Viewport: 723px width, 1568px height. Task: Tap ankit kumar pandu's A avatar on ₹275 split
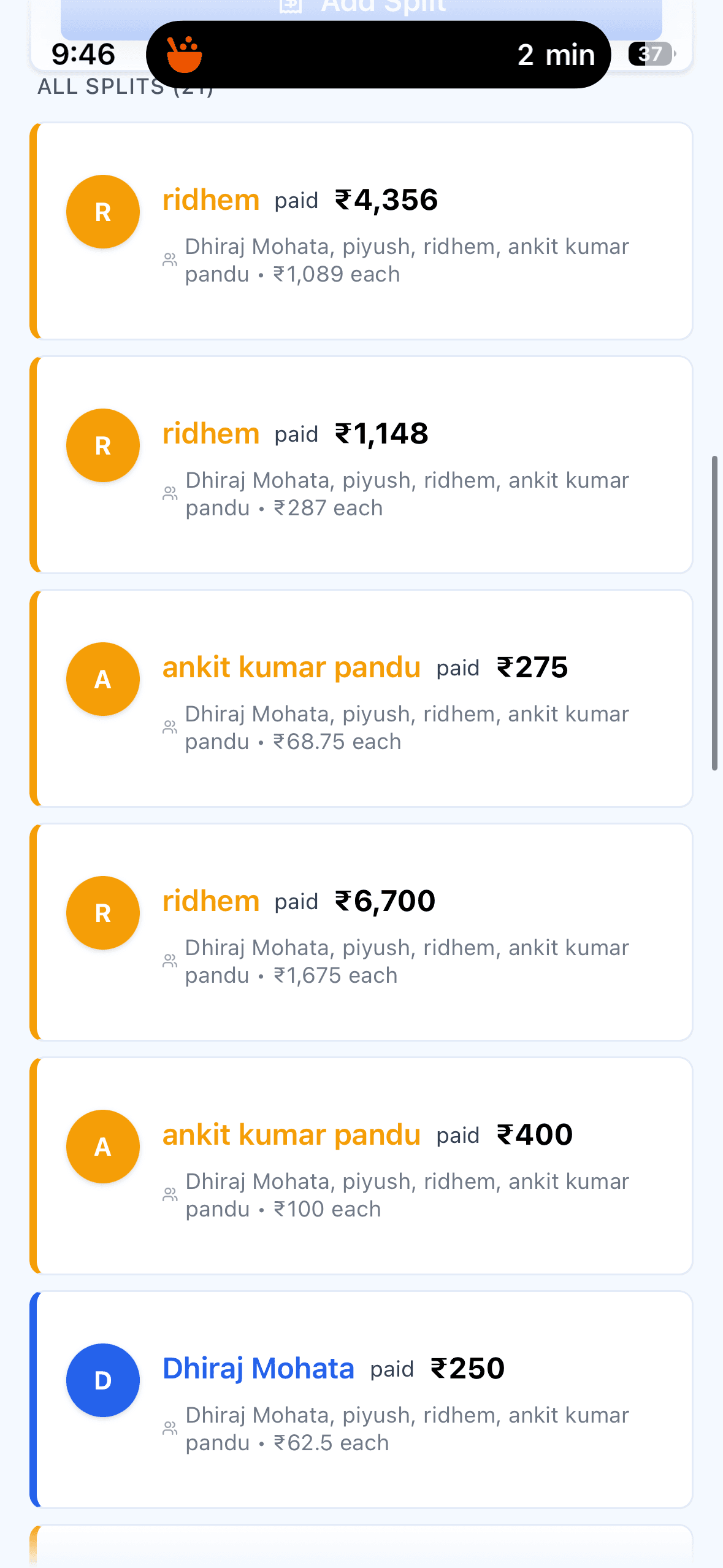[x=102, y=679]
